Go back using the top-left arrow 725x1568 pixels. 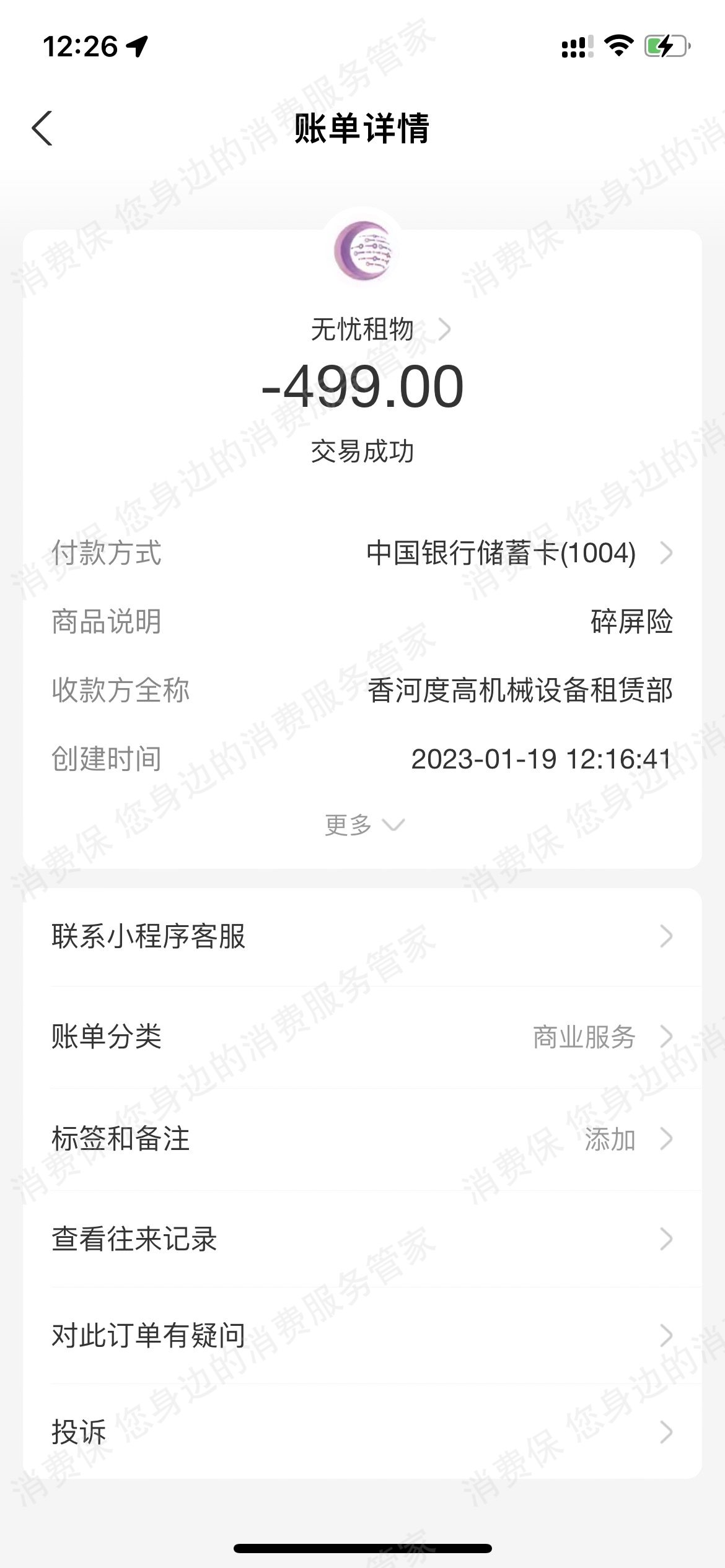(42, 129)
